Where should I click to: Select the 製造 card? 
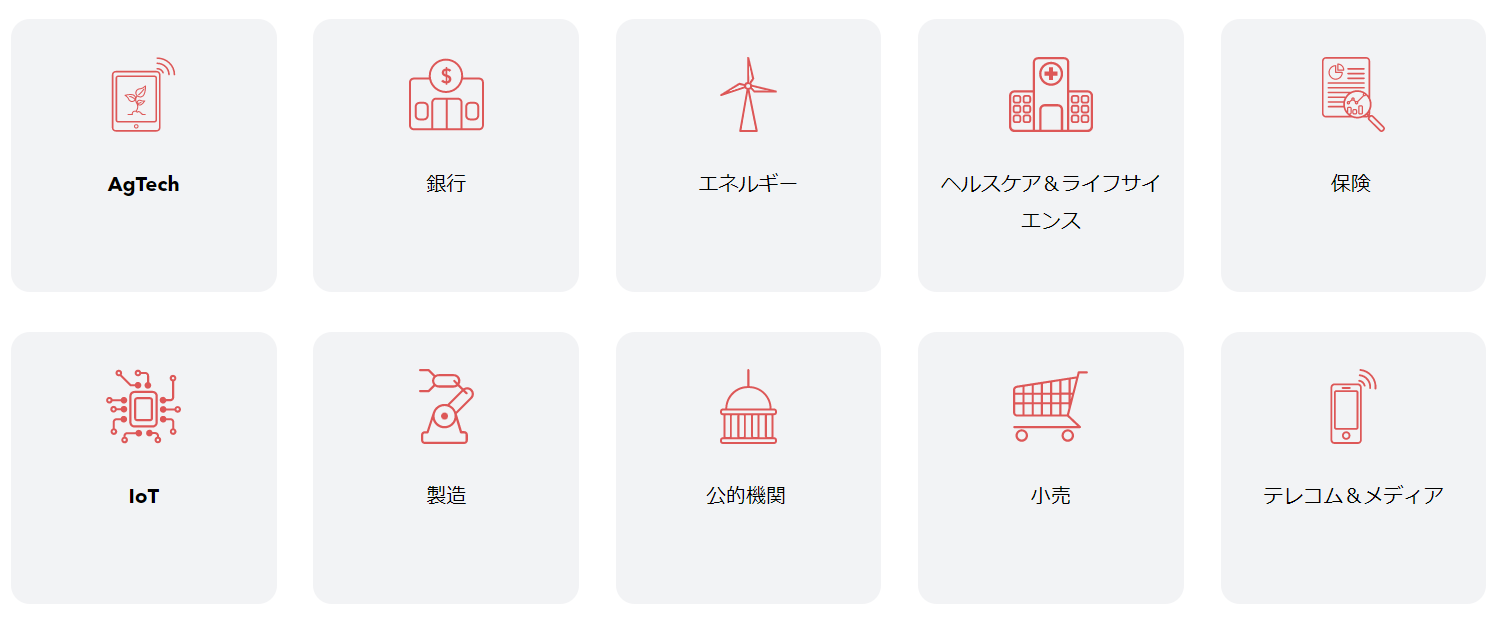click(446, 467)
